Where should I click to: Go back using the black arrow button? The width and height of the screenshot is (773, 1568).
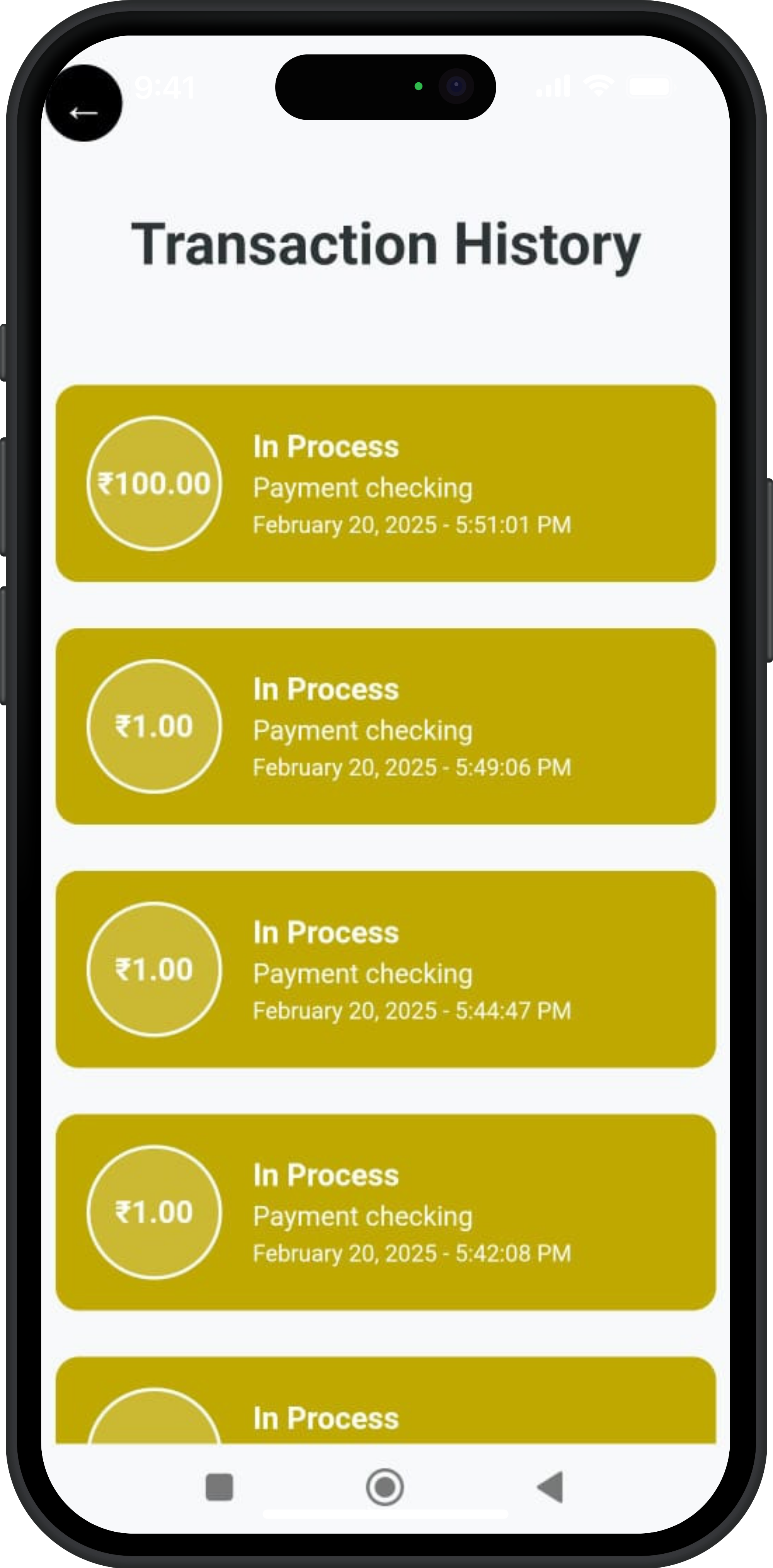(83, 104)
